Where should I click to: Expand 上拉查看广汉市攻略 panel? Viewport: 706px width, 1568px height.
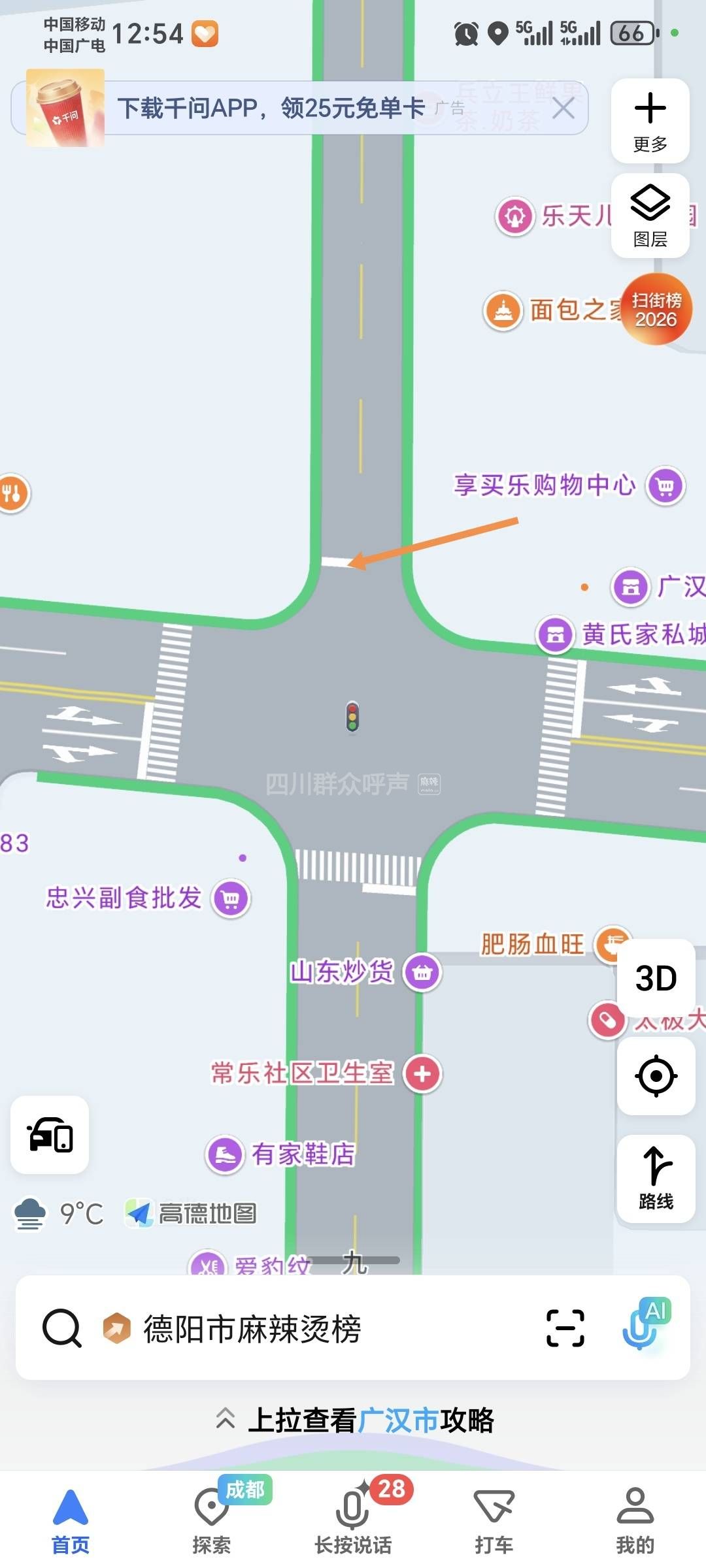pos(354,1420)
